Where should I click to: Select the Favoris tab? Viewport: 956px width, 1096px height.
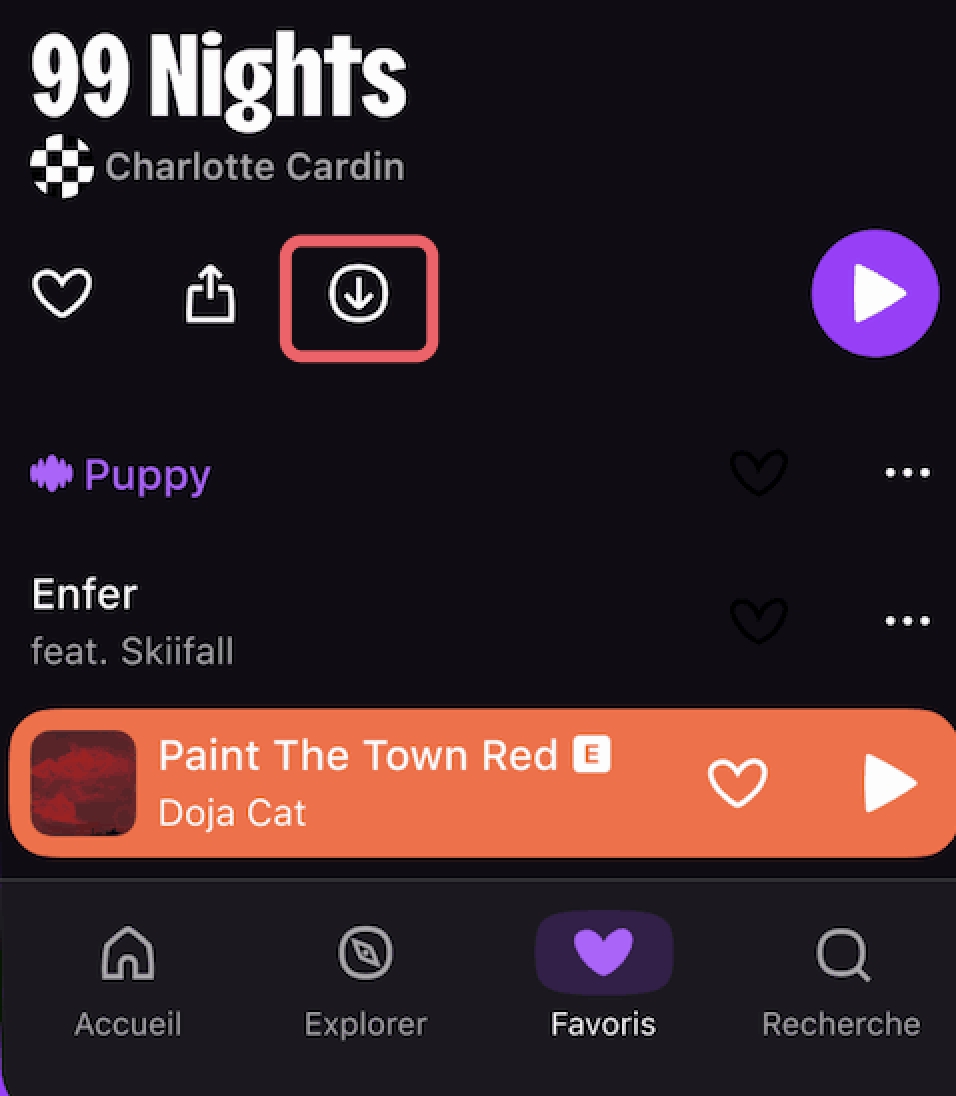[x=603, y=982]
